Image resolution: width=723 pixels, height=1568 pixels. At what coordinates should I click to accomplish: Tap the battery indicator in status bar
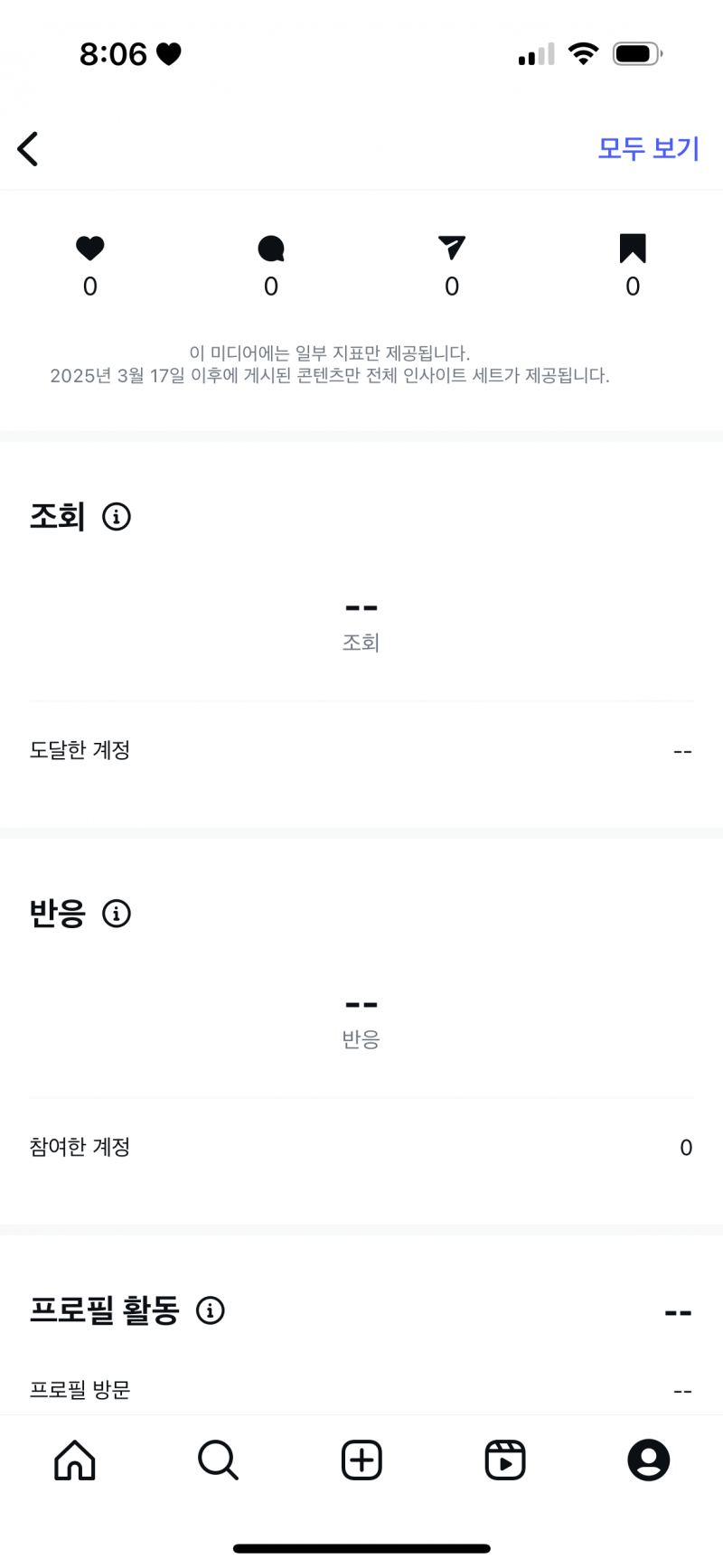coord(635,52)
